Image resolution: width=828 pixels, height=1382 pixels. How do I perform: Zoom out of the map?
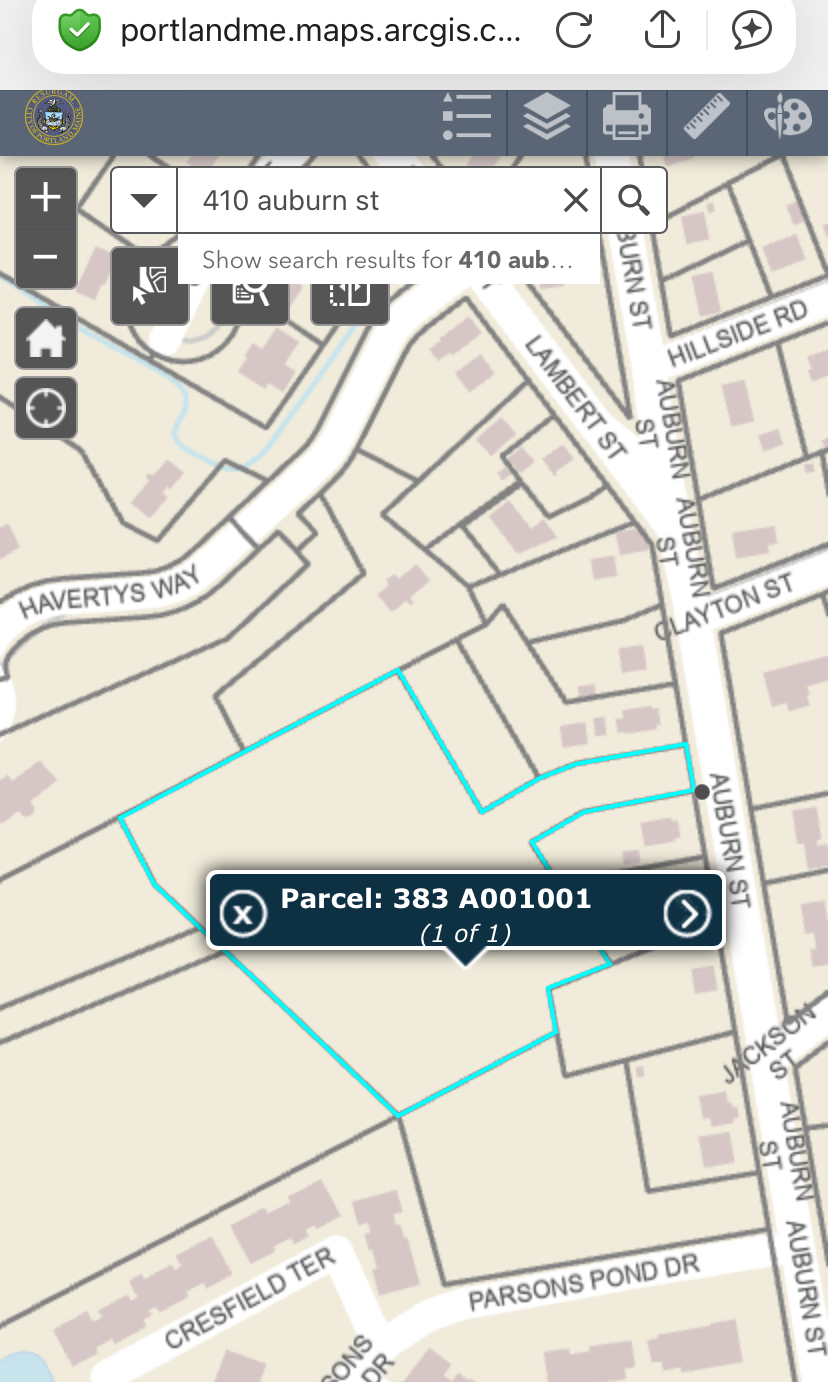click(x=46, y=257)
